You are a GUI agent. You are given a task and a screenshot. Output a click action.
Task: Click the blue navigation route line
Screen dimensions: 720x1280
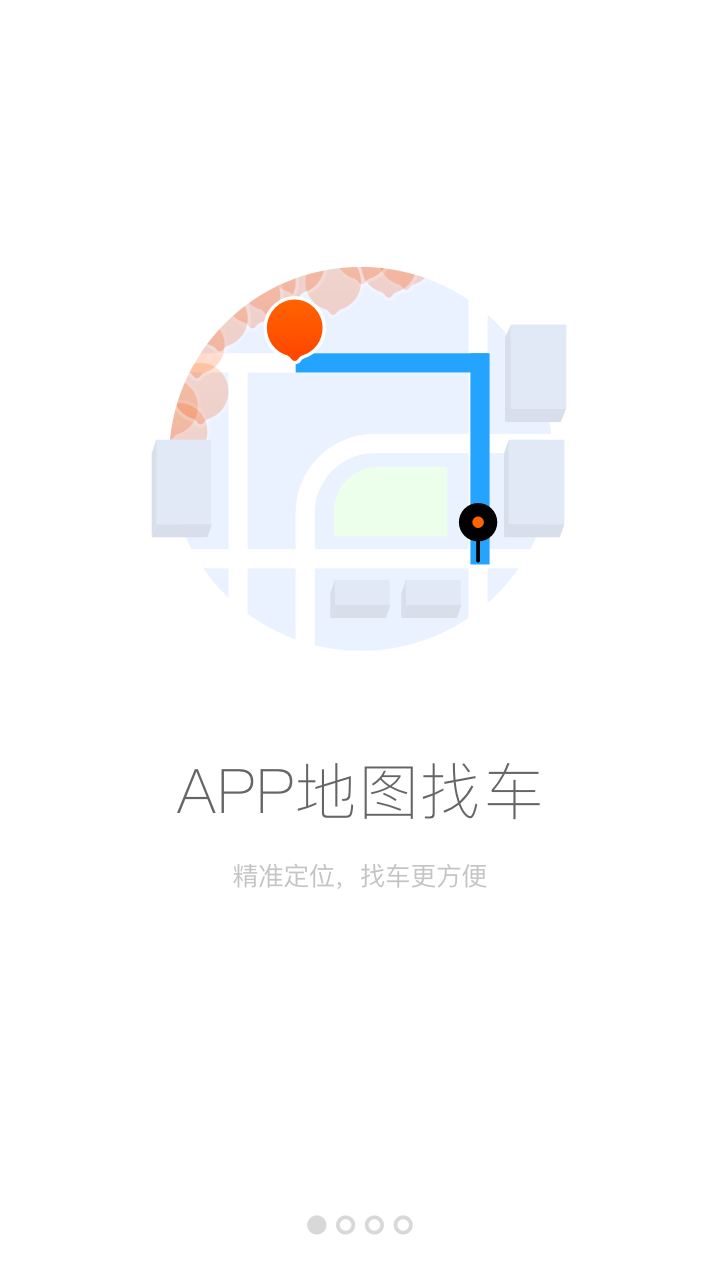[400, 362]
